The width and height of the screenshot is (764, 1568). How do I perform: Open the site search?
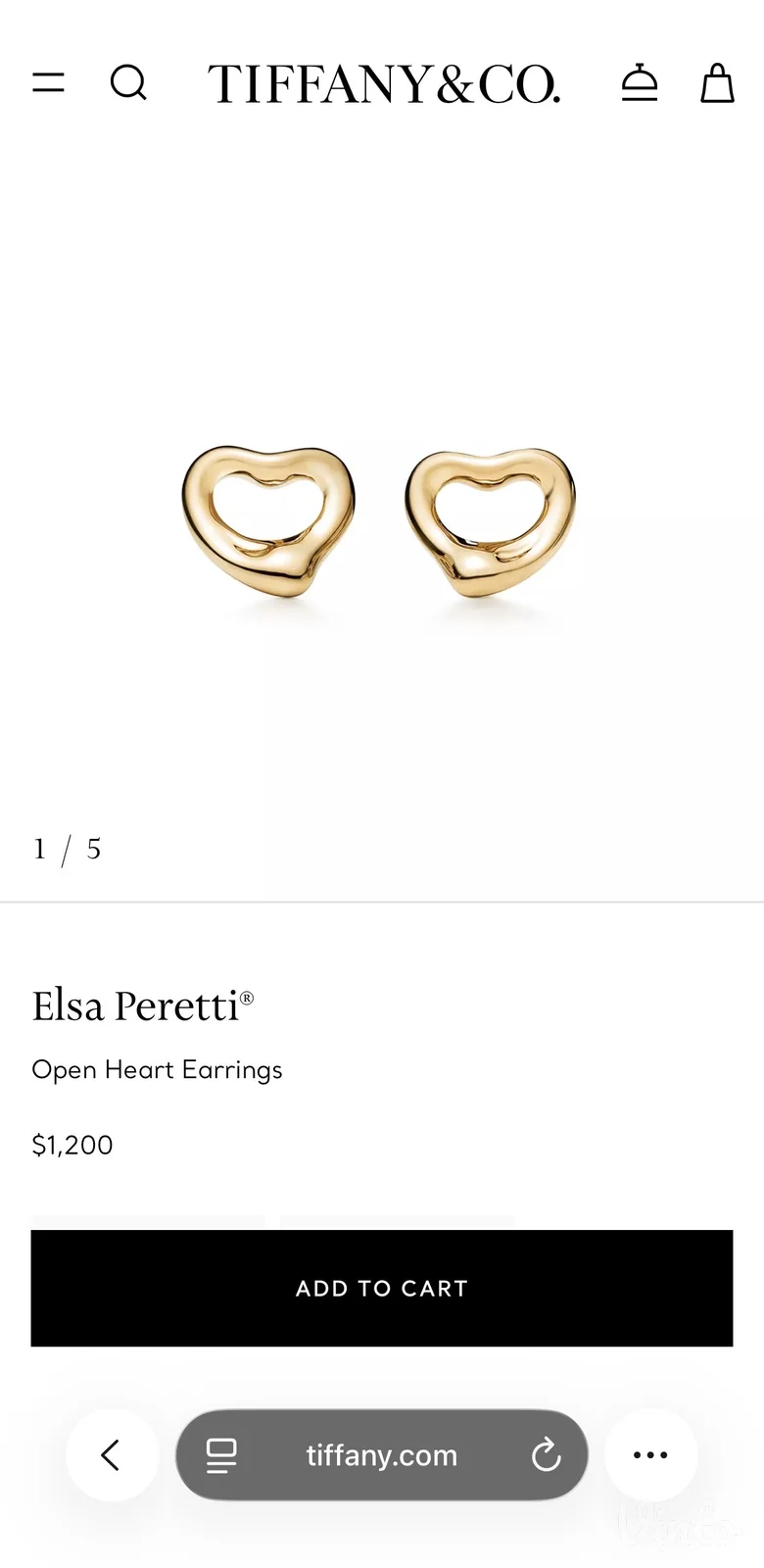click(x=128, y=83)
